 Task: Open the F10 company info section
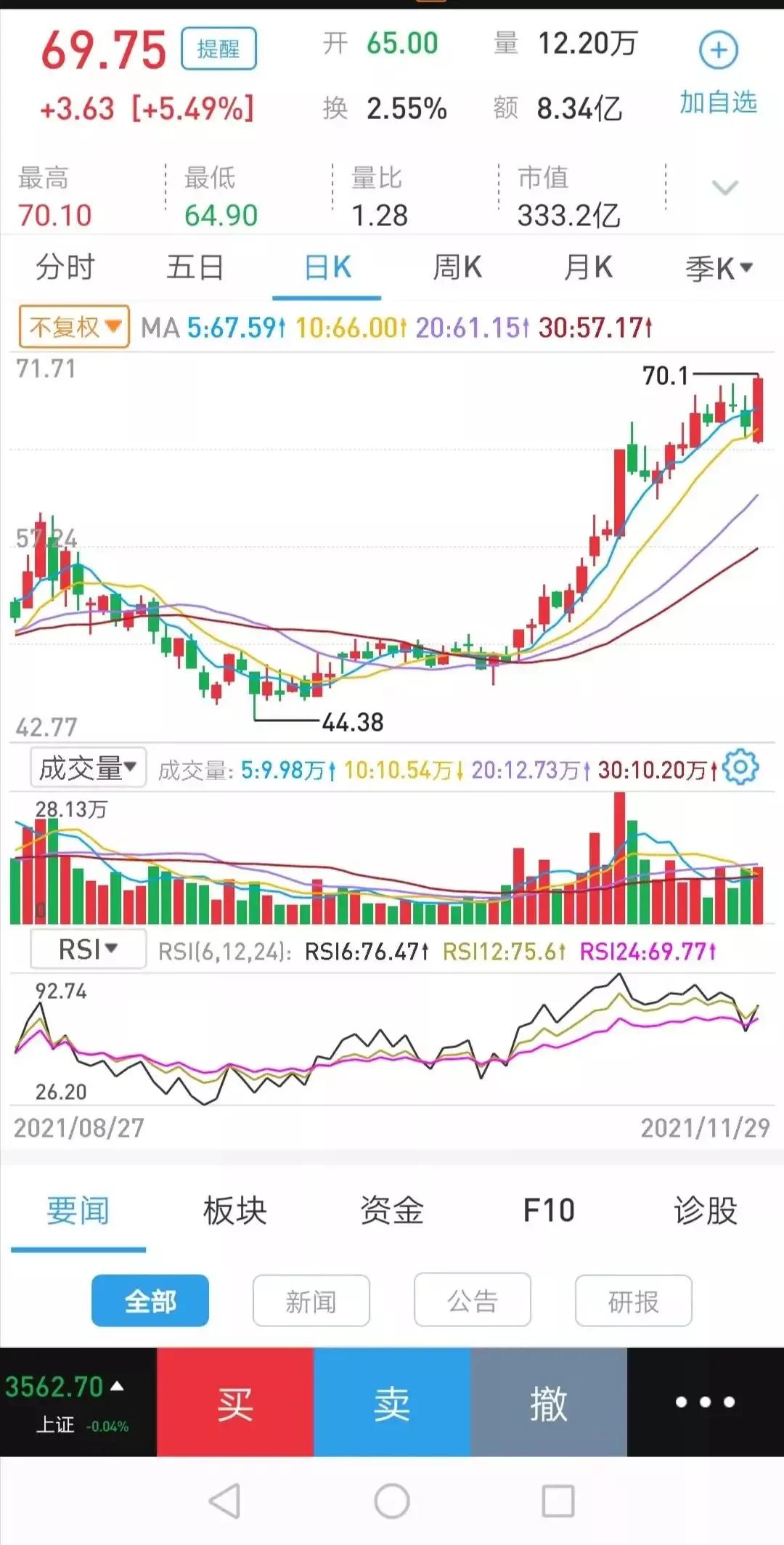550,1209
